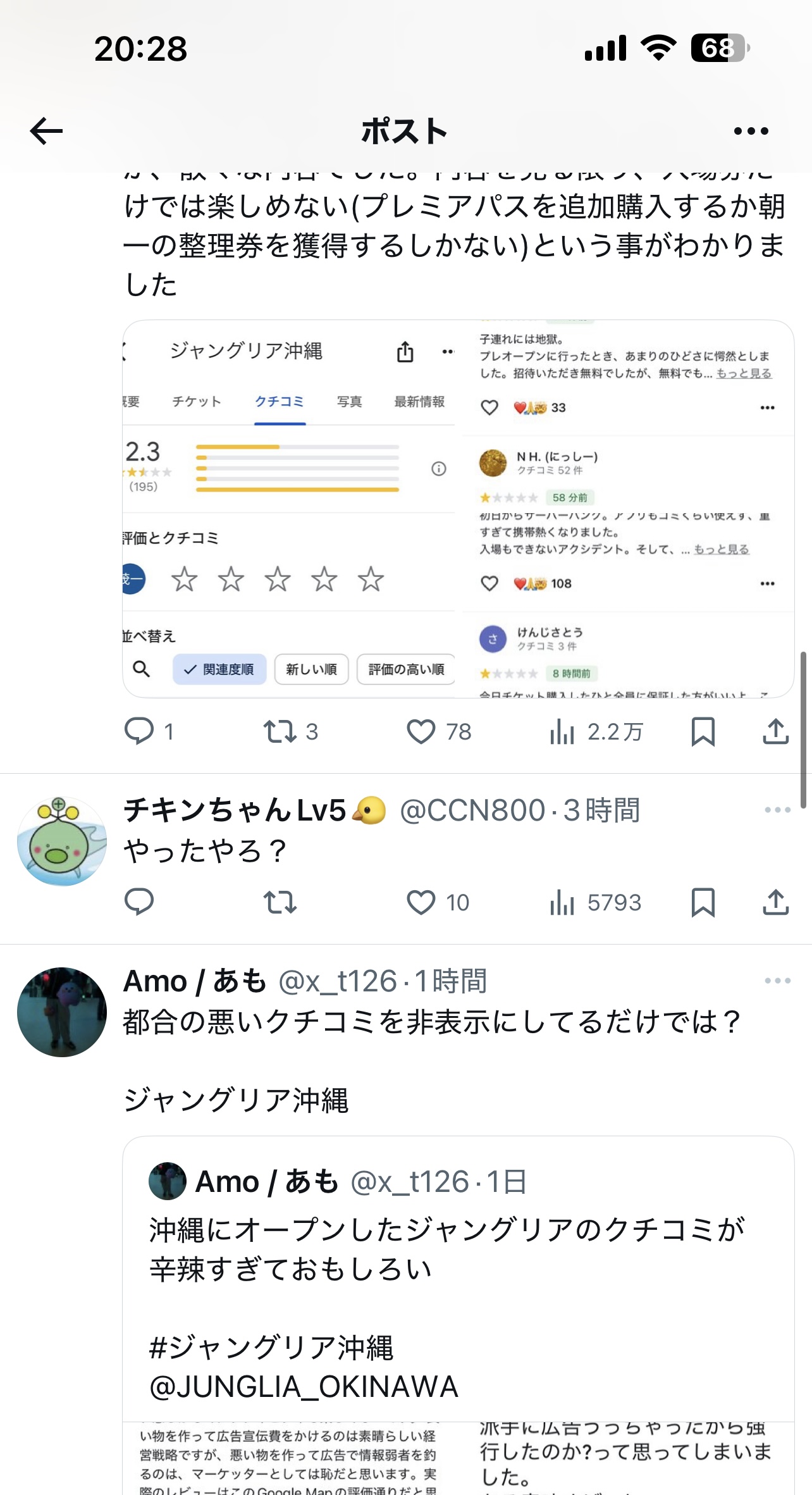Open Amo / あも's profile avatar
This screenshot has height=1495, width=812.
61,1012
